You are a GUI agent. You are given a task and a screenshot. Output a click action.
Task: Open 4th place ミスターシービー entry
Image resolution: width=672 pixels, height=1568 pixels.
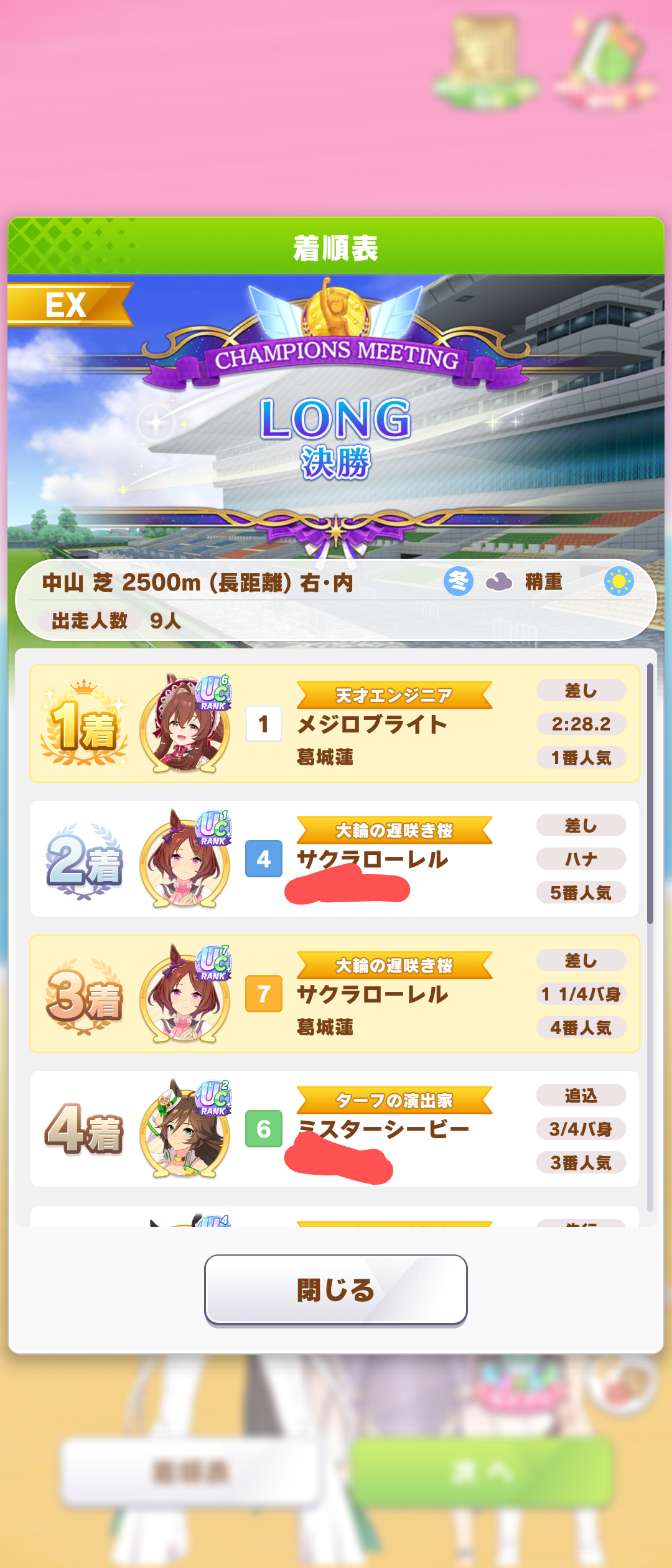click(x=335, y=1129)
